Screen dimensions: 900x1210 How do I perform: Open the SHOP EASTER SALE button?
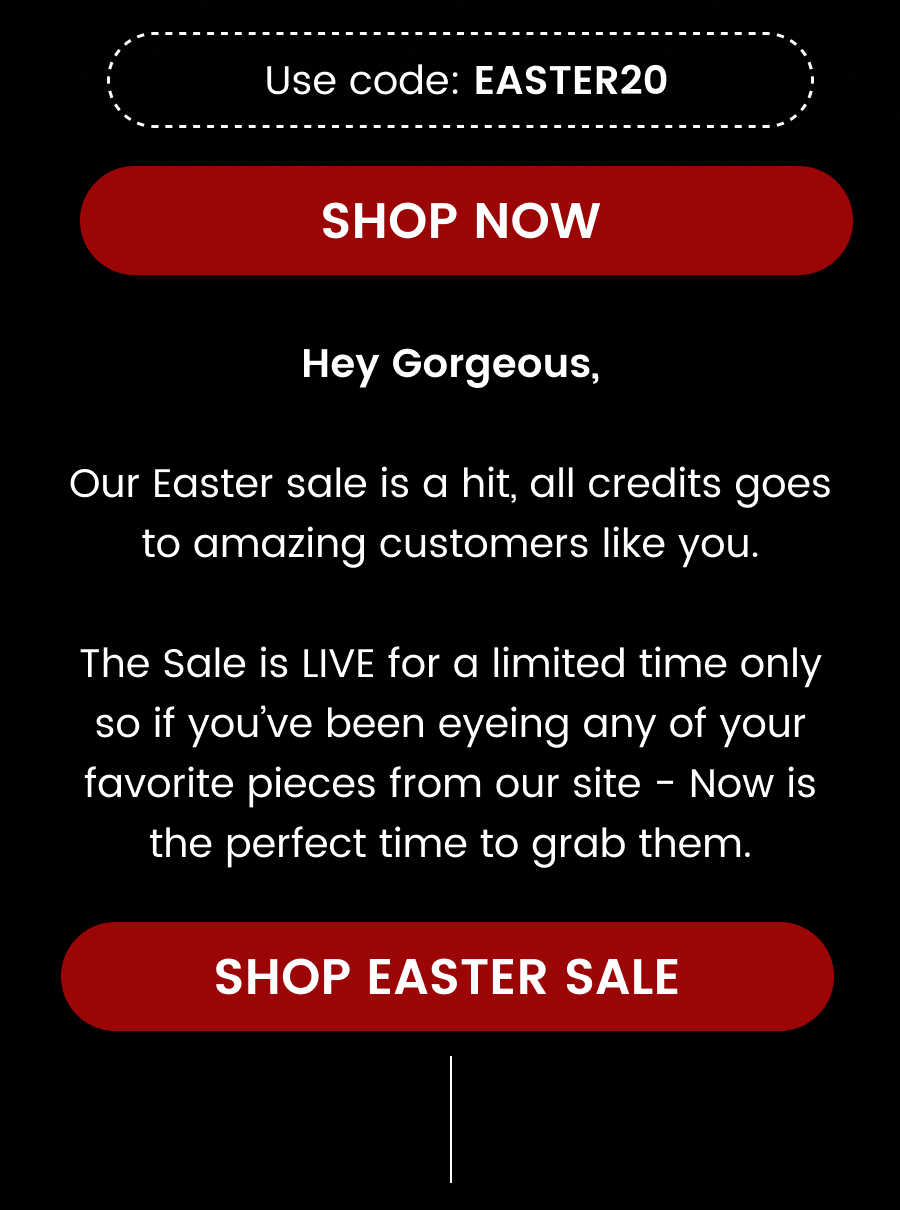click(447, 977)
